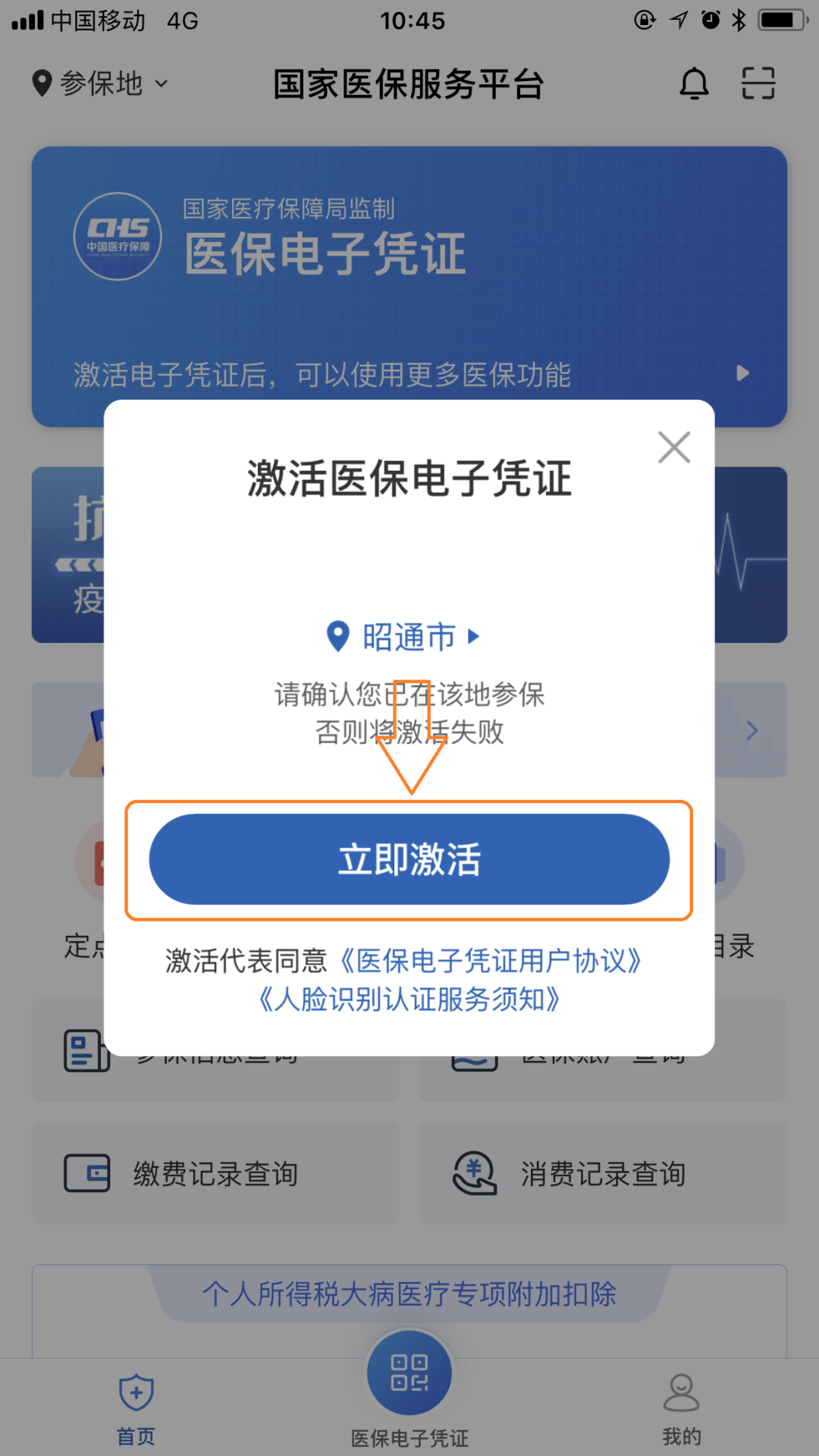Open 人脸识别认证服务须知 link
The image size is (819, 1456).
click(x=409, y=999)
